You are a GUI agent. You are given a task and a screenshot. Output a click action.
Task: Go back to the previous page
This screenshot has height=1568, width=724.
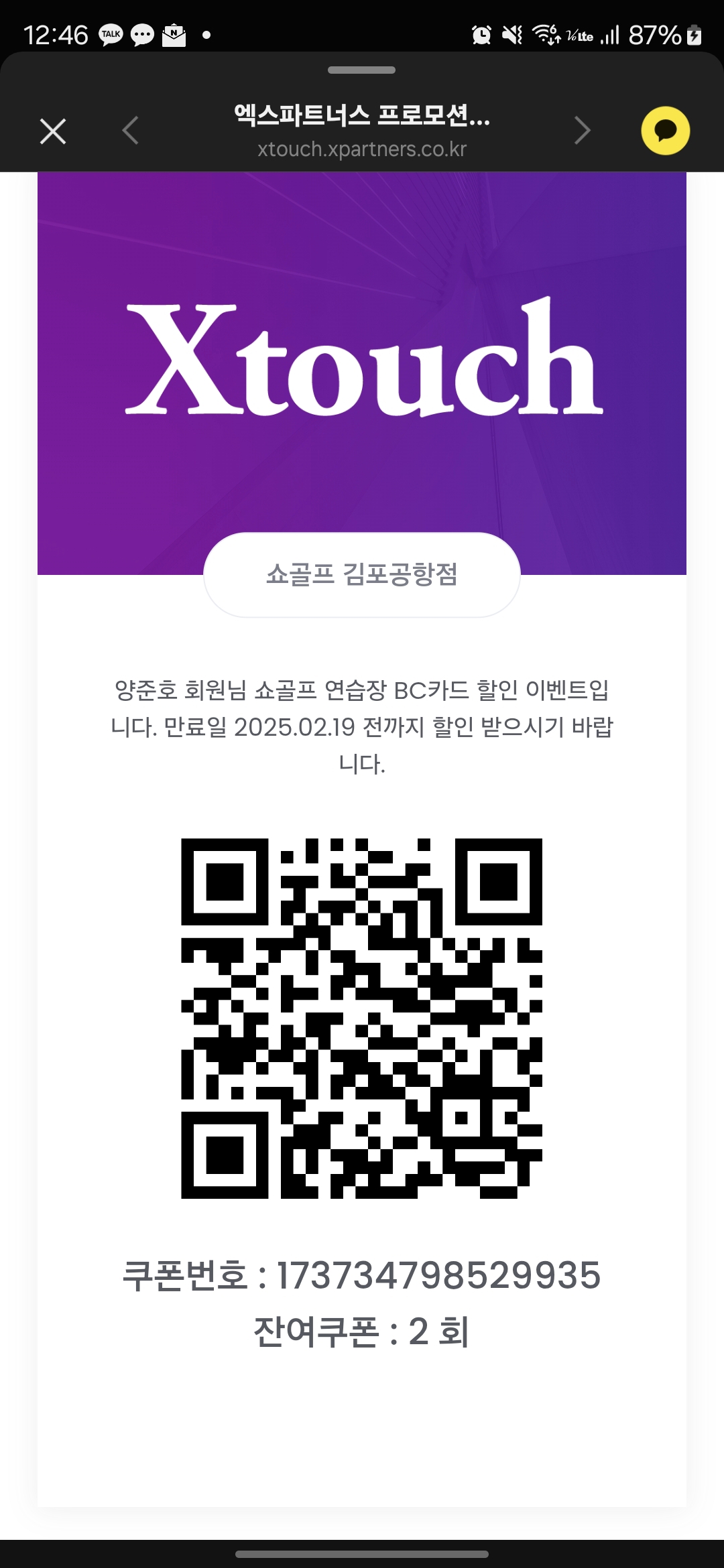click(131, 131)
